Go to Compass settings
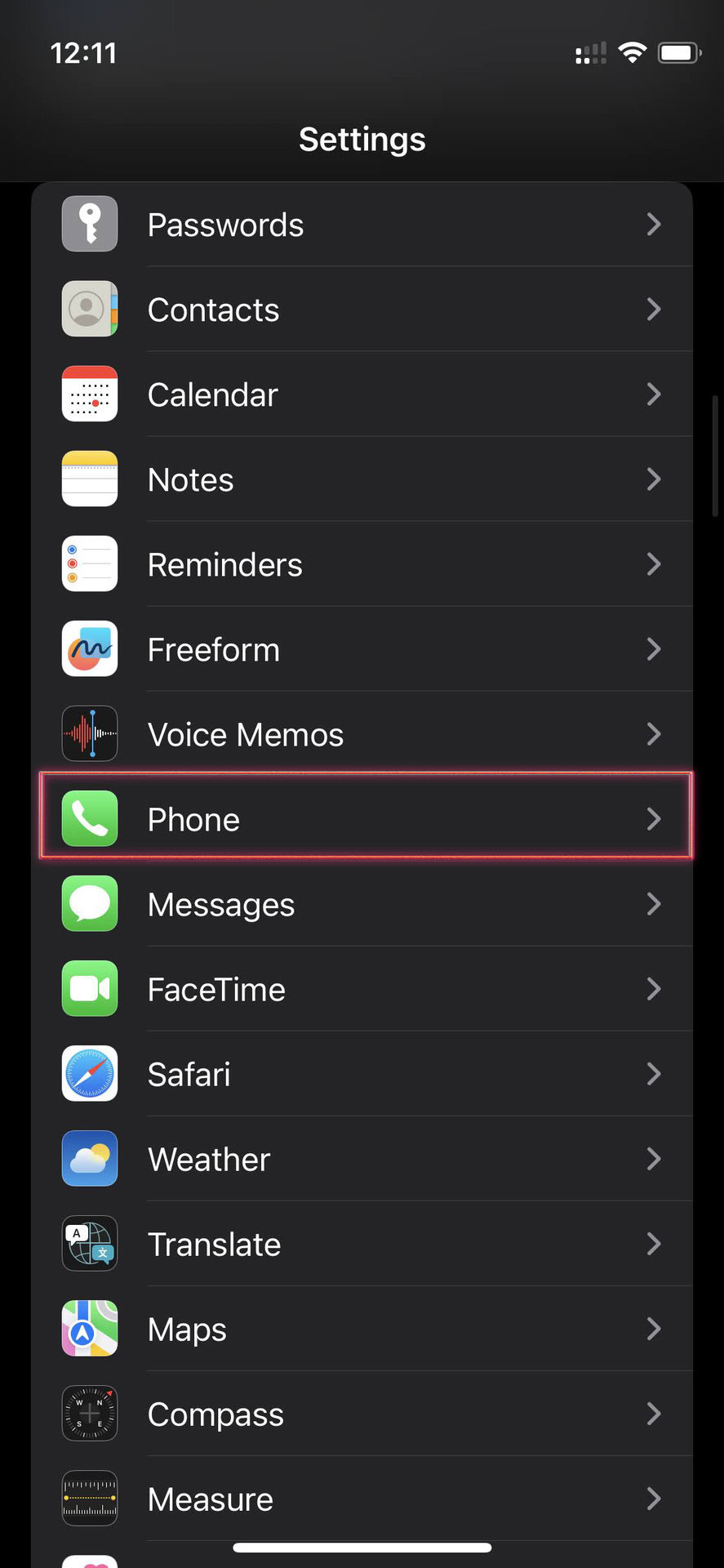This screenshot has width=724, height=1568. click(x=362, y=1414)
